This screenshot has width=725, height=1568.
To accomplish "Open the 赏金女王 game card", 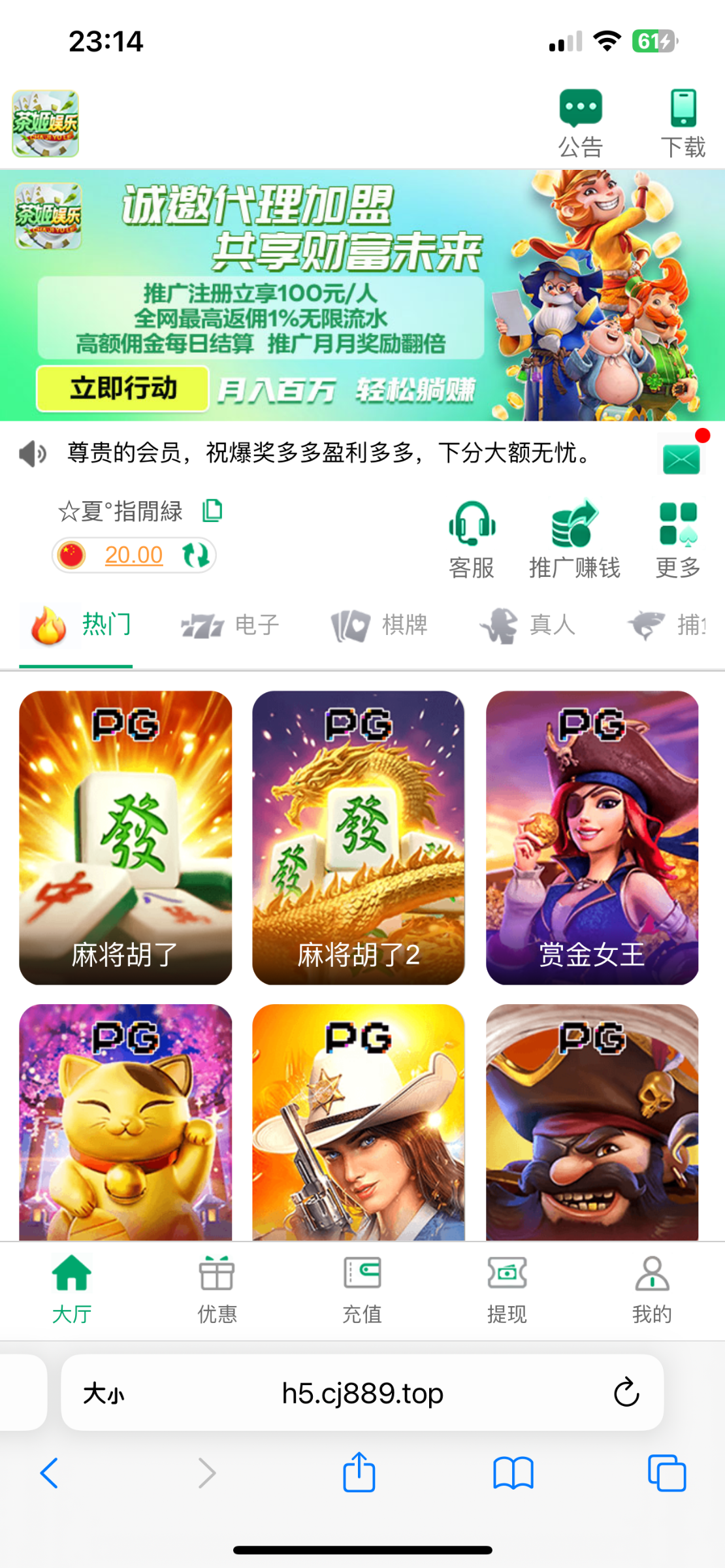I will point(592,837).
